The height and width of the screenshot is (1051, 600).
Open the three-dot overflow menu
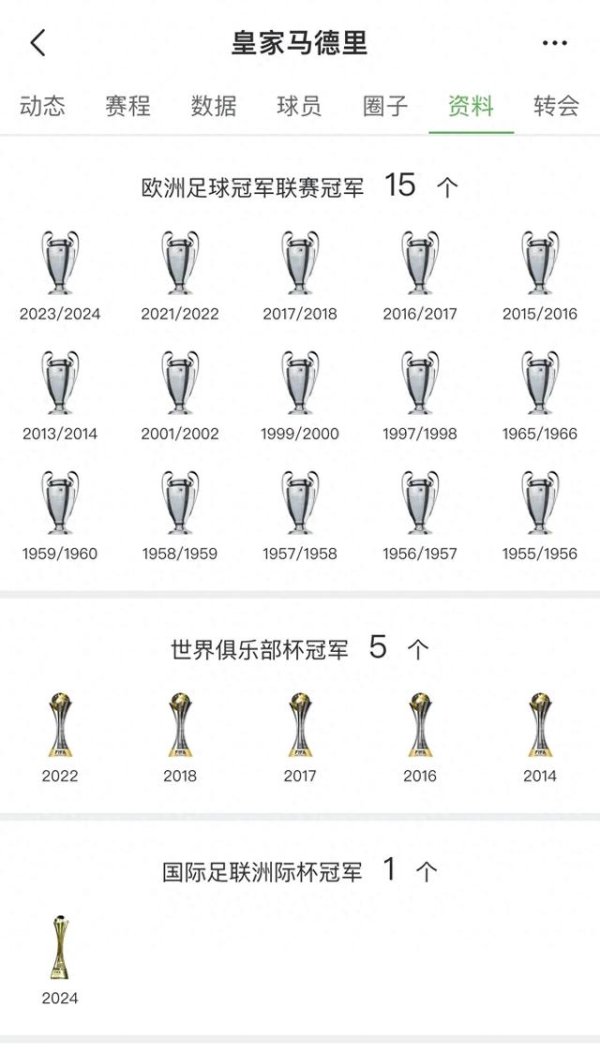(x=554, y=43)
